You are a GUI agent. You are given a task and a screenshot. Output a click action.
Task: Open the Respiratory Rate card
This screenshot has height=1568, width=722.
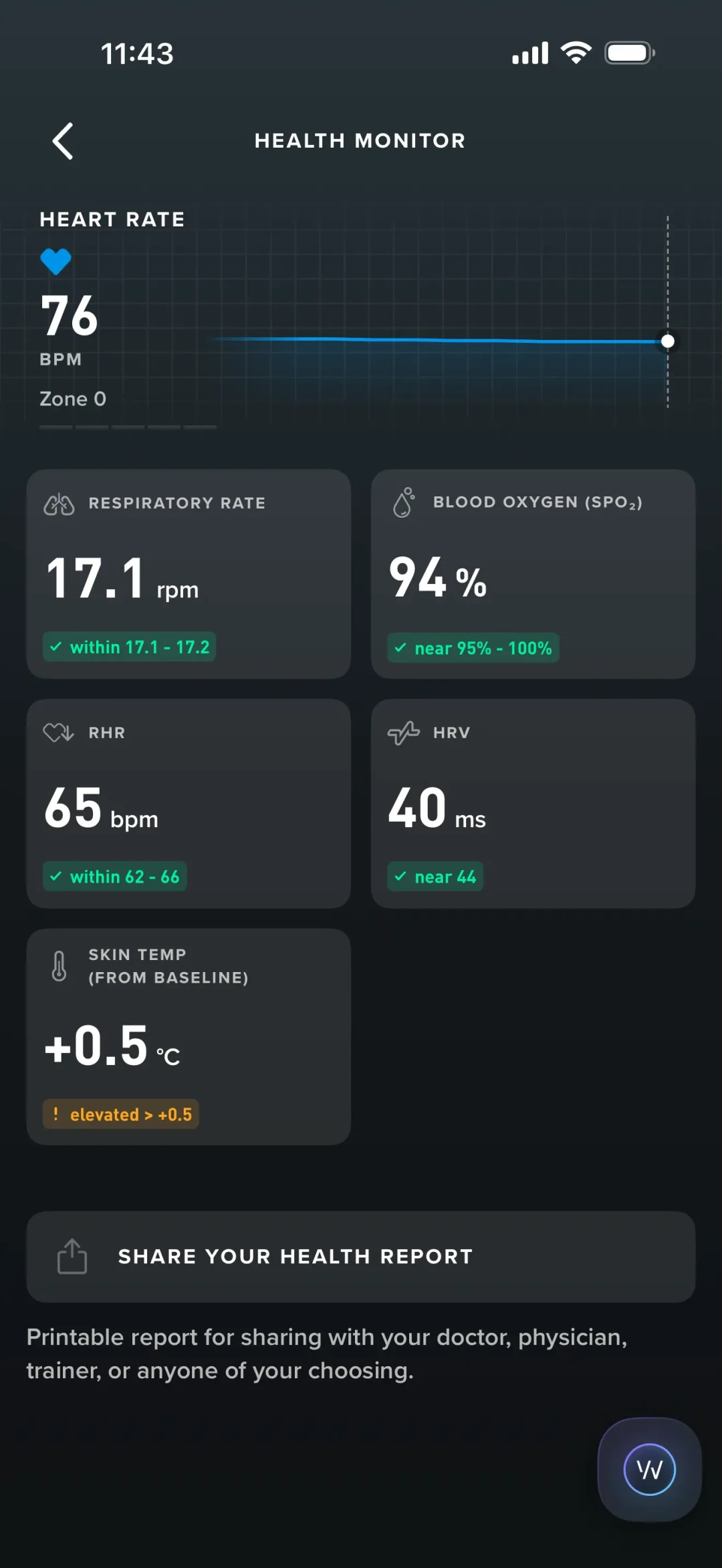click(x=189, y=574)
